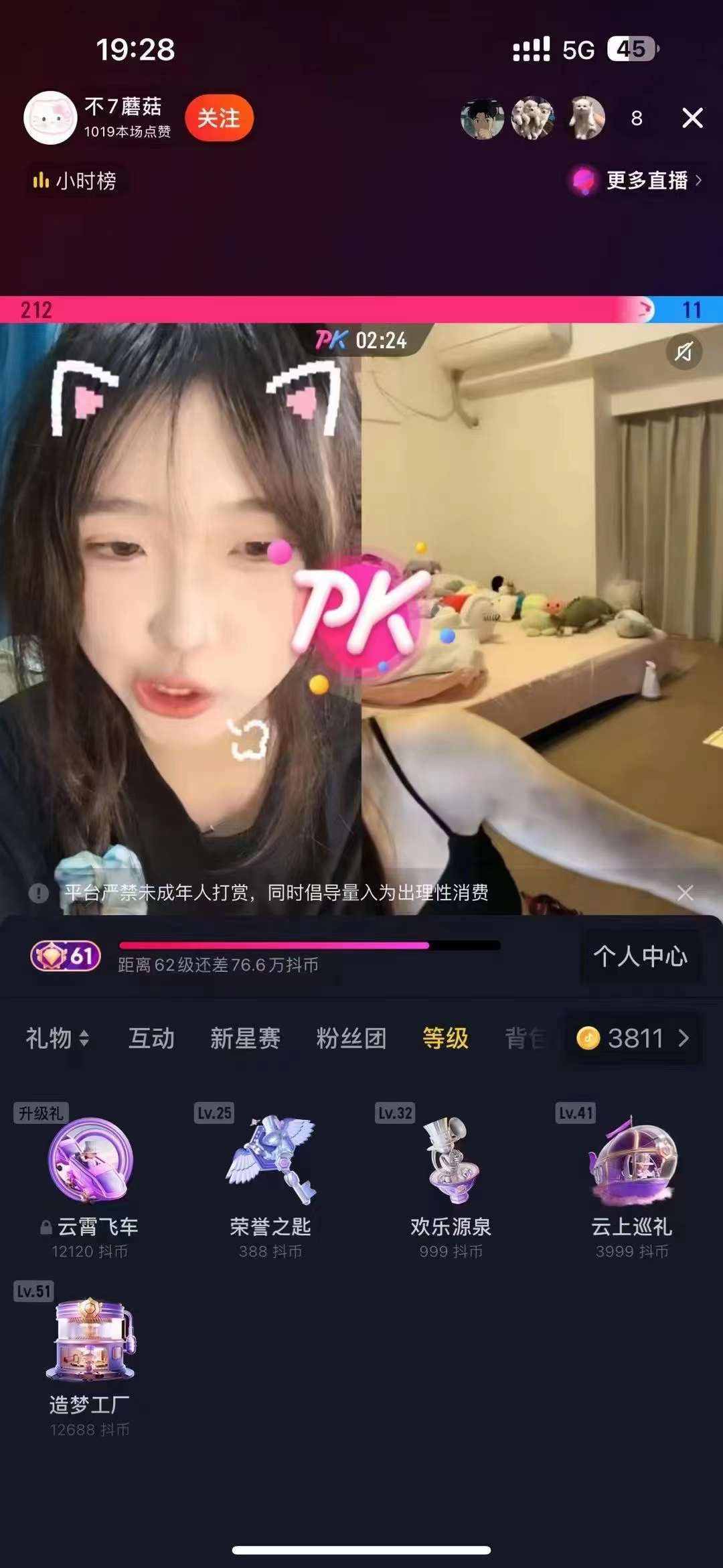Open 不7蘑菇 streamer profile avatar
Screen dimensions: 723x1568
pos(50,118)
